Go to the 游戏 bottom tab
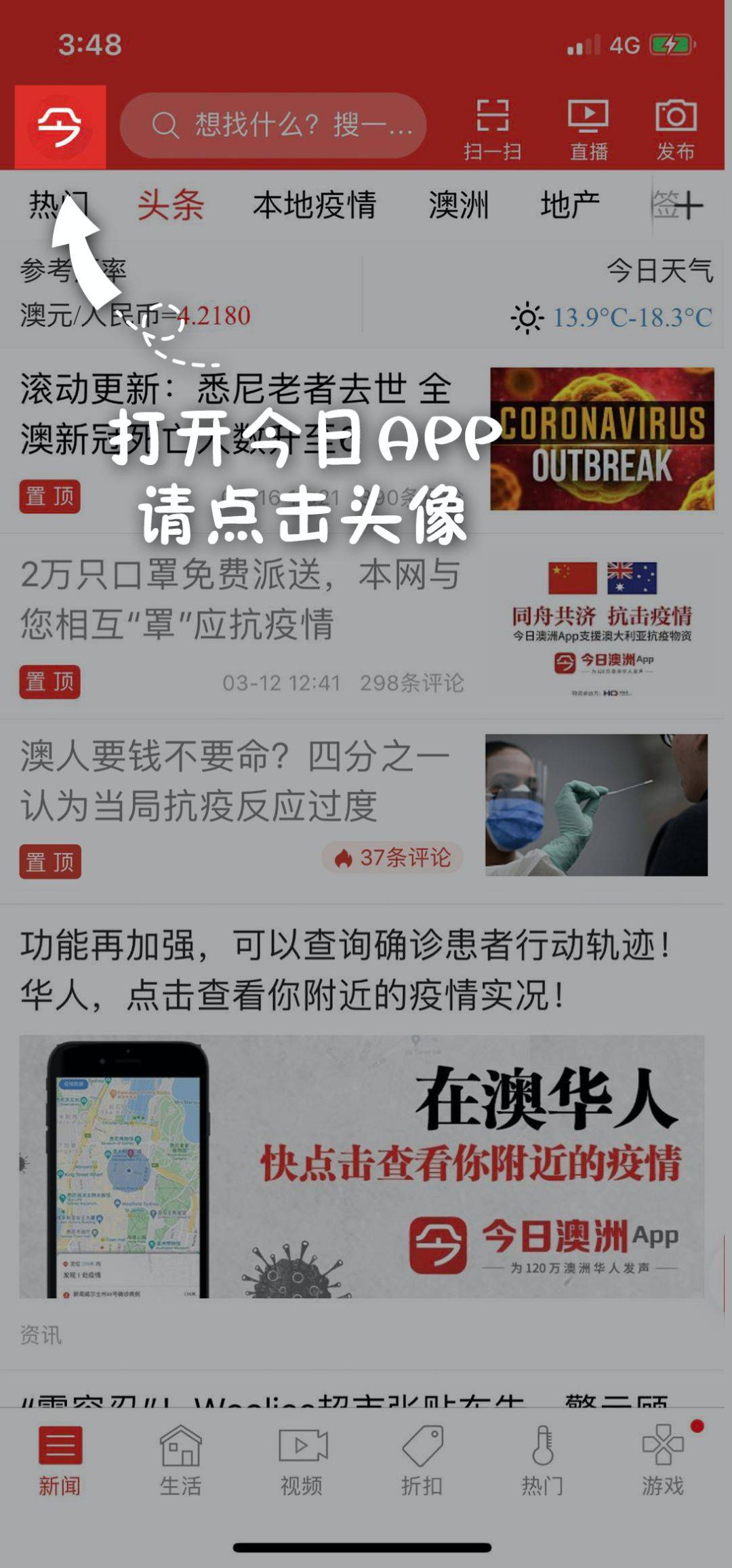Screen dimensions: 732x1568 click(662, 1460)
